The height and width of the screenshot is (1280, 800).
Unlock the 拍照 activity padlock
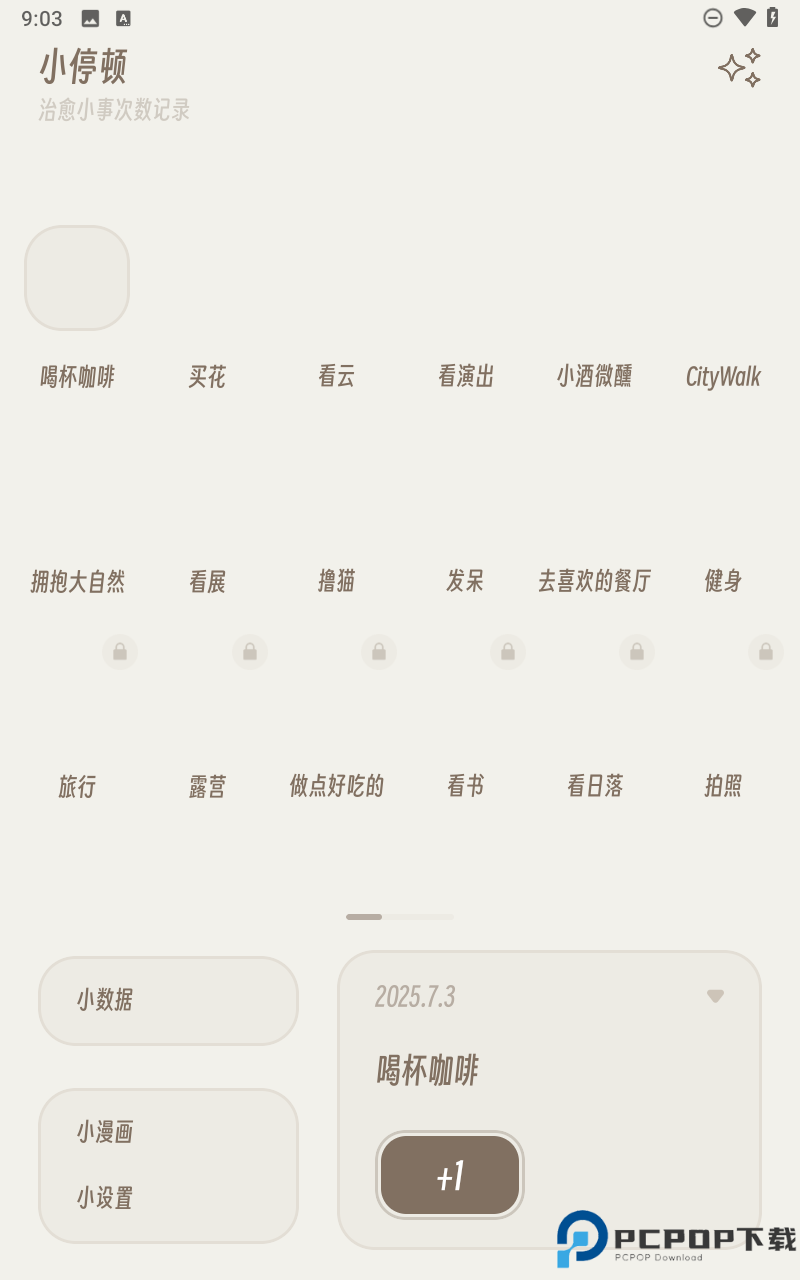point(765,652)
